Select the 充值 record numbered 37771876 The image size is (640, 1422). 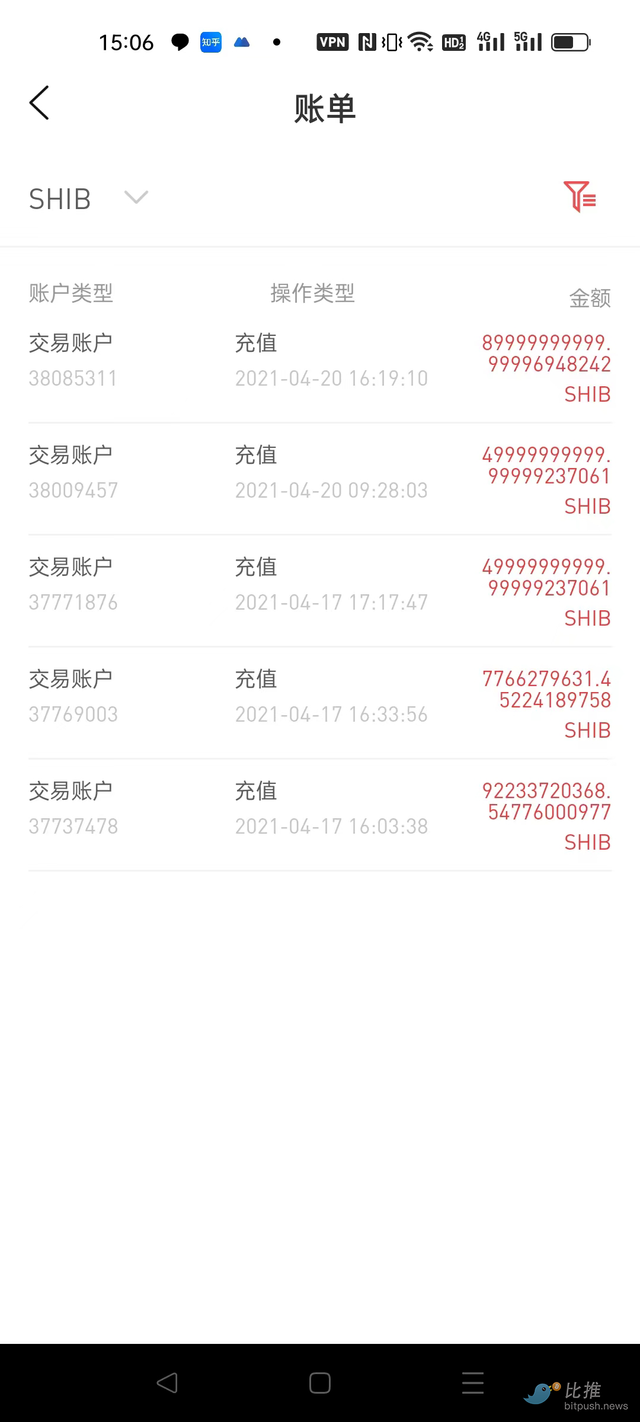[x=320, y=591]
